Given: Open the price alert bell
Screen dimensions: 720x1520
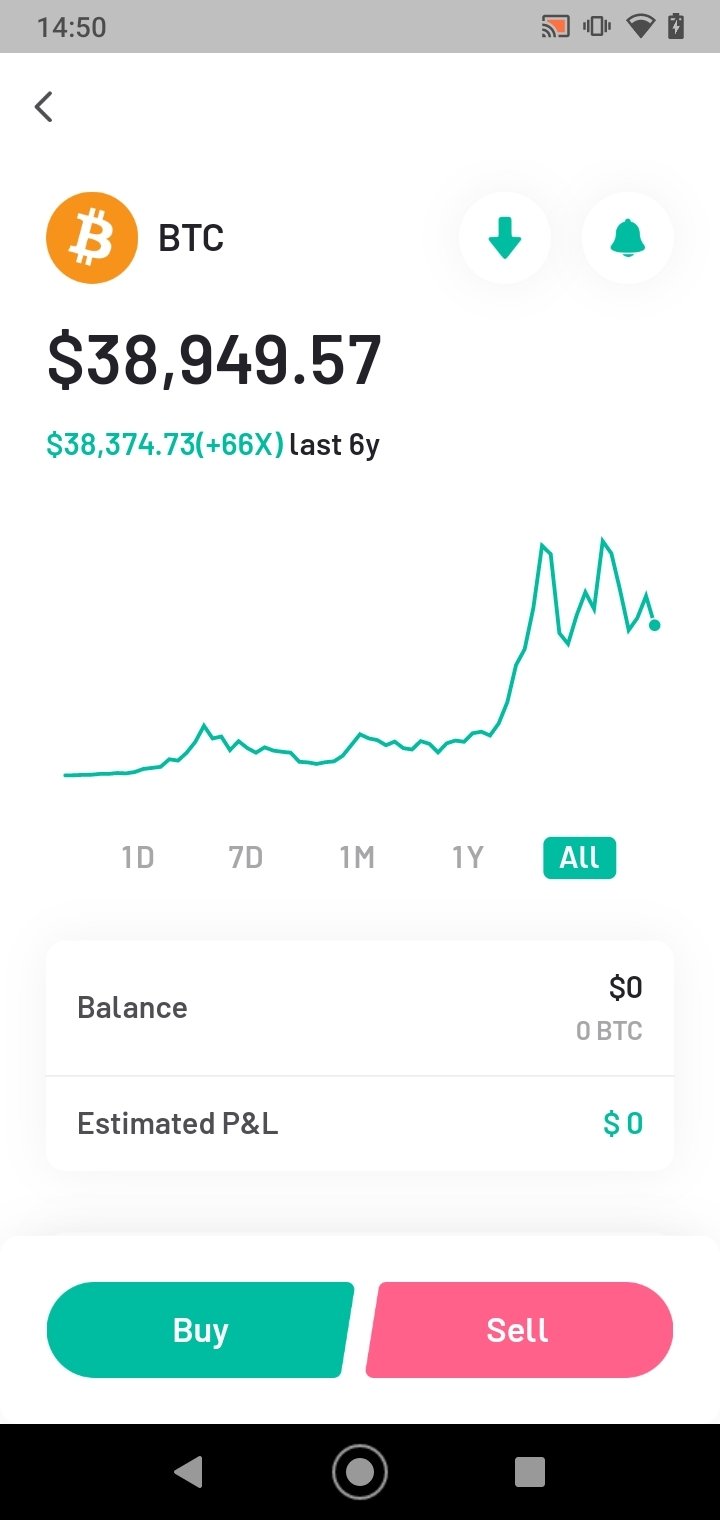Looking at the screenshot, I should pyautogui.click(x=628, y=238).
